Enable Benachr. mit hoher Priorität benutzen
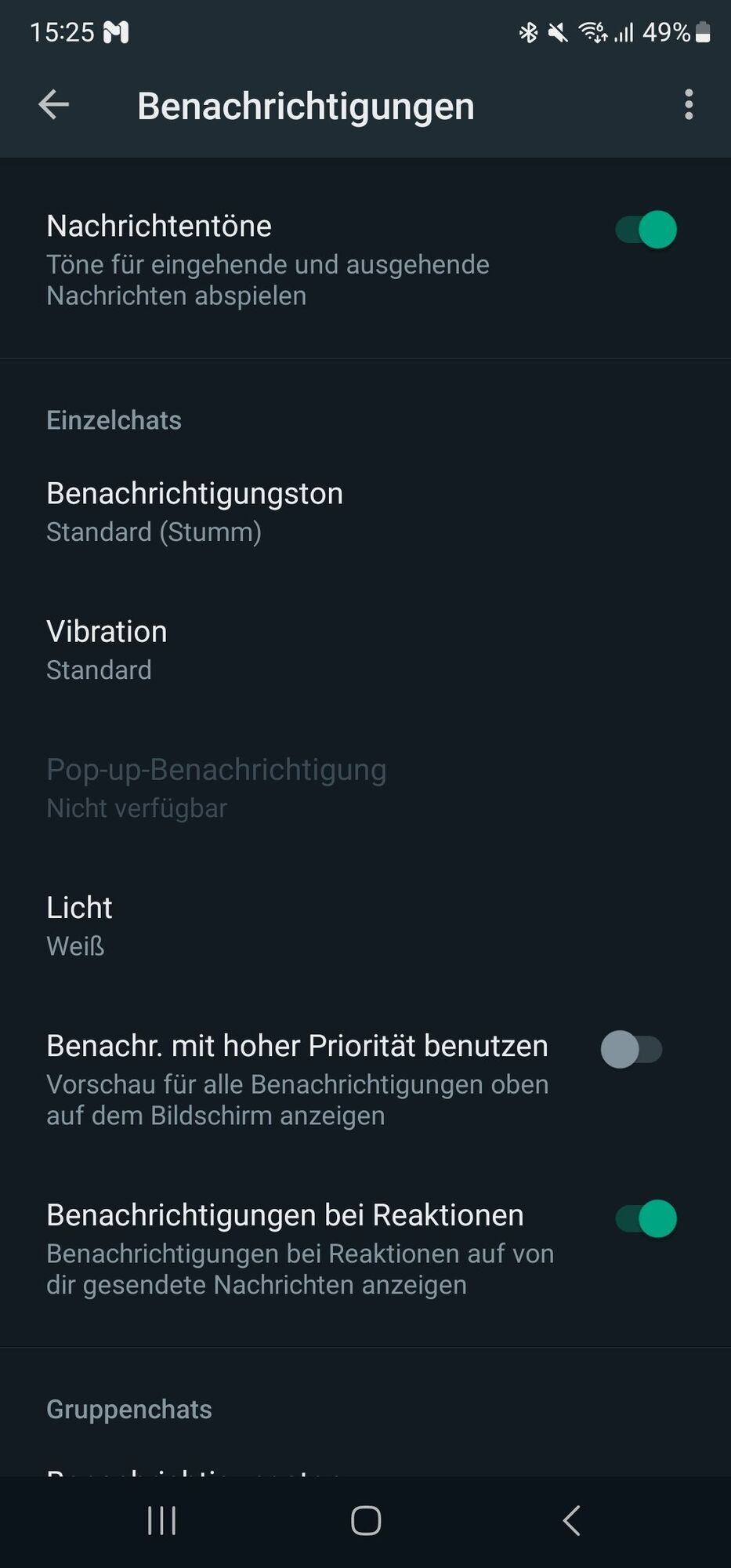This screenshot has width=731, height=1568. [x=631, y=1049]
